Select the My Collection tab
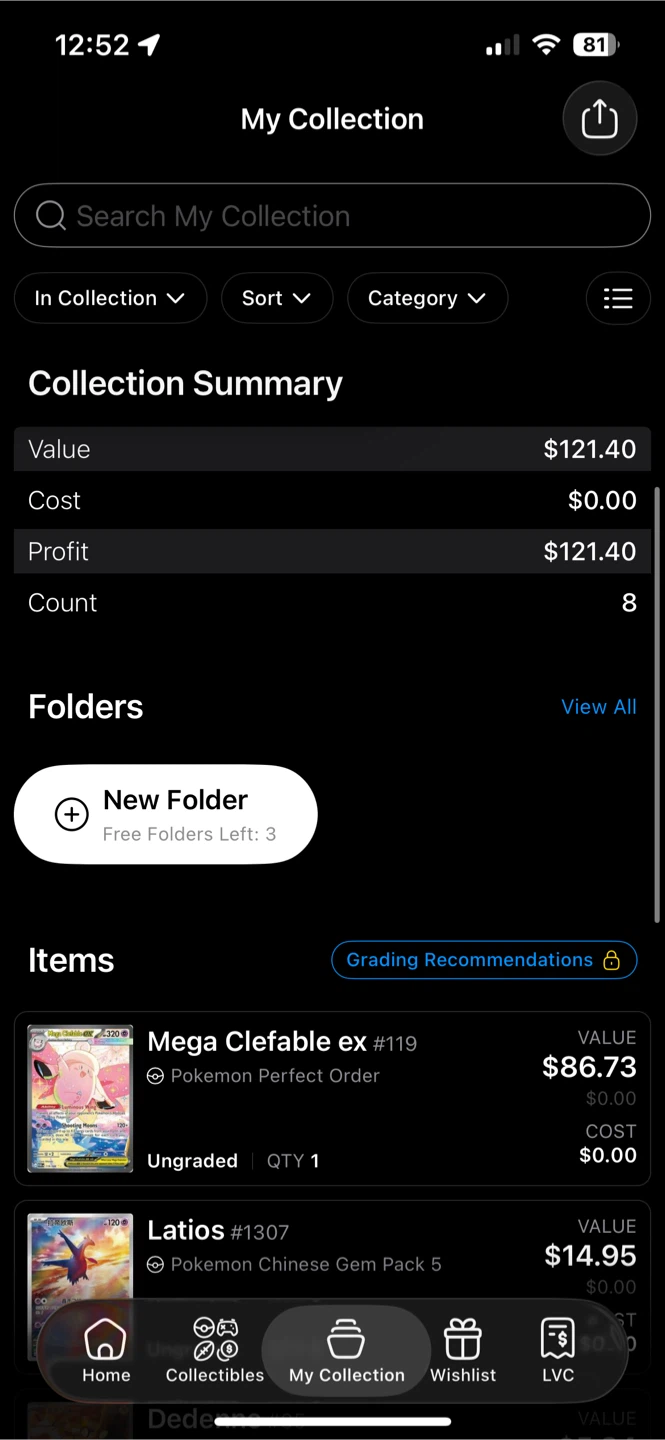The width and height of the screenshot is (665, 1440). 346,1351
